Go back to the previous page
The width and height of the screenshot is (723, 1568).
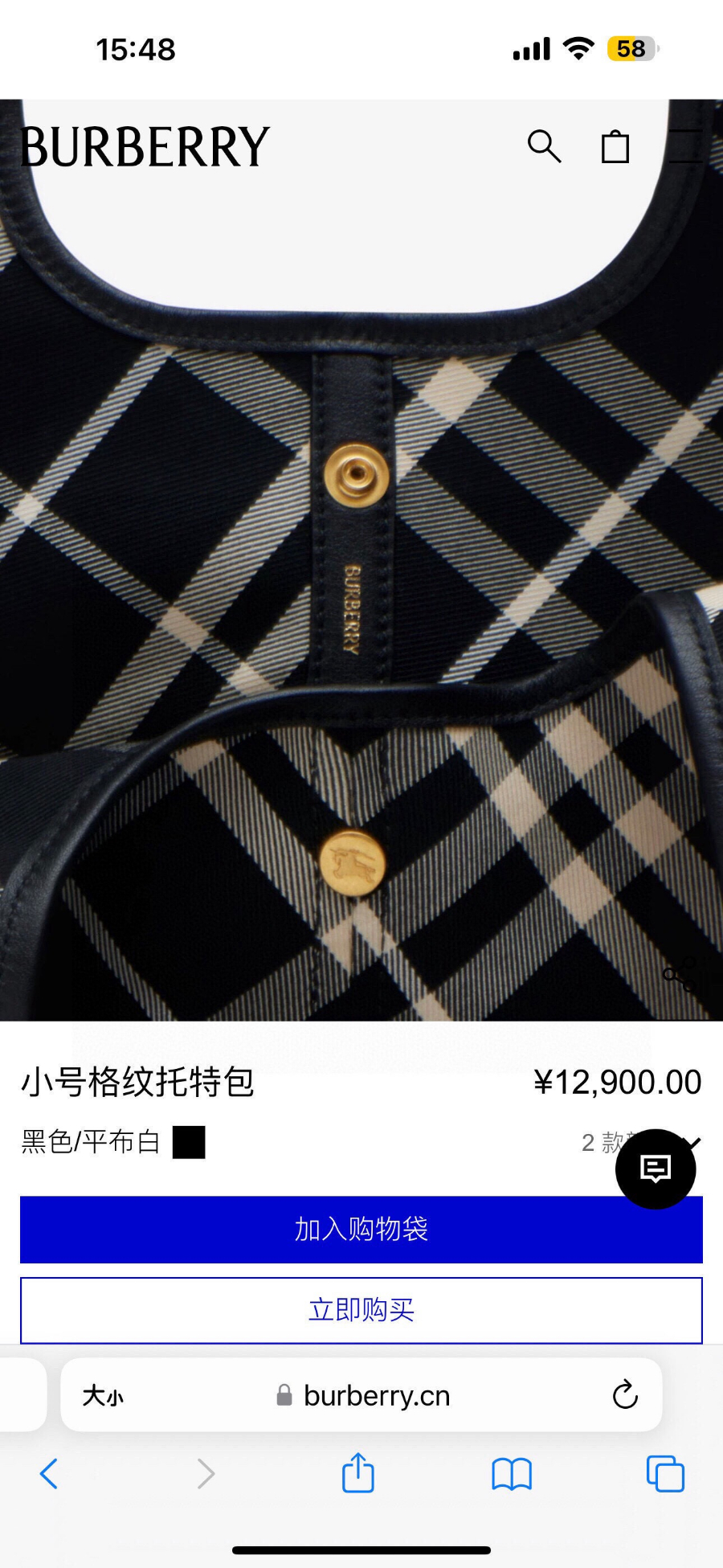click(x=49, y=1473)
